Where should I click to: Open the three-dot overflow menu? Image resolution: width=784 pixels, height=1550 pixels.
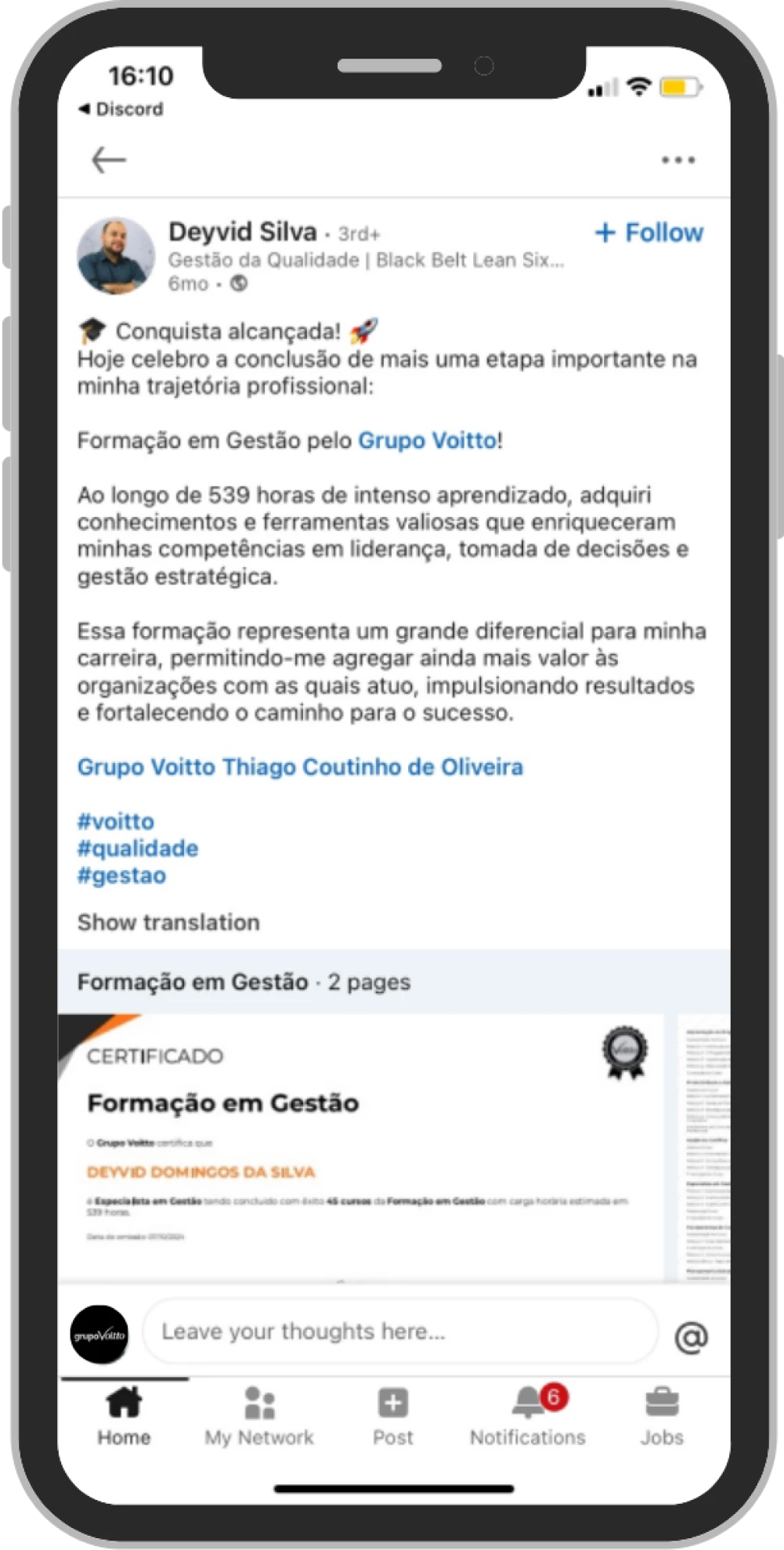tap(677, 160)
